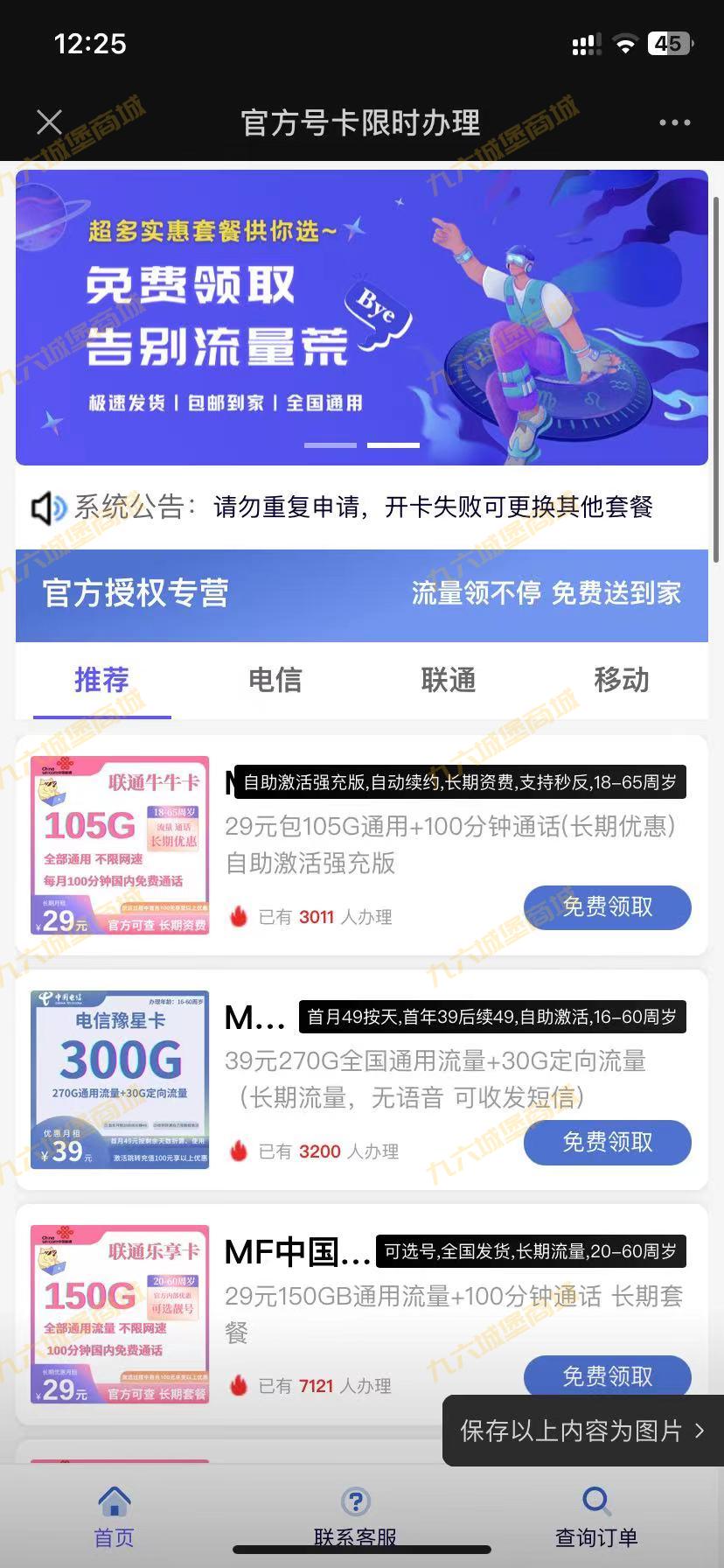Select the 推荐 tab
The width and height of the screenshot is (724, 1568).
(x=101, y=680)
